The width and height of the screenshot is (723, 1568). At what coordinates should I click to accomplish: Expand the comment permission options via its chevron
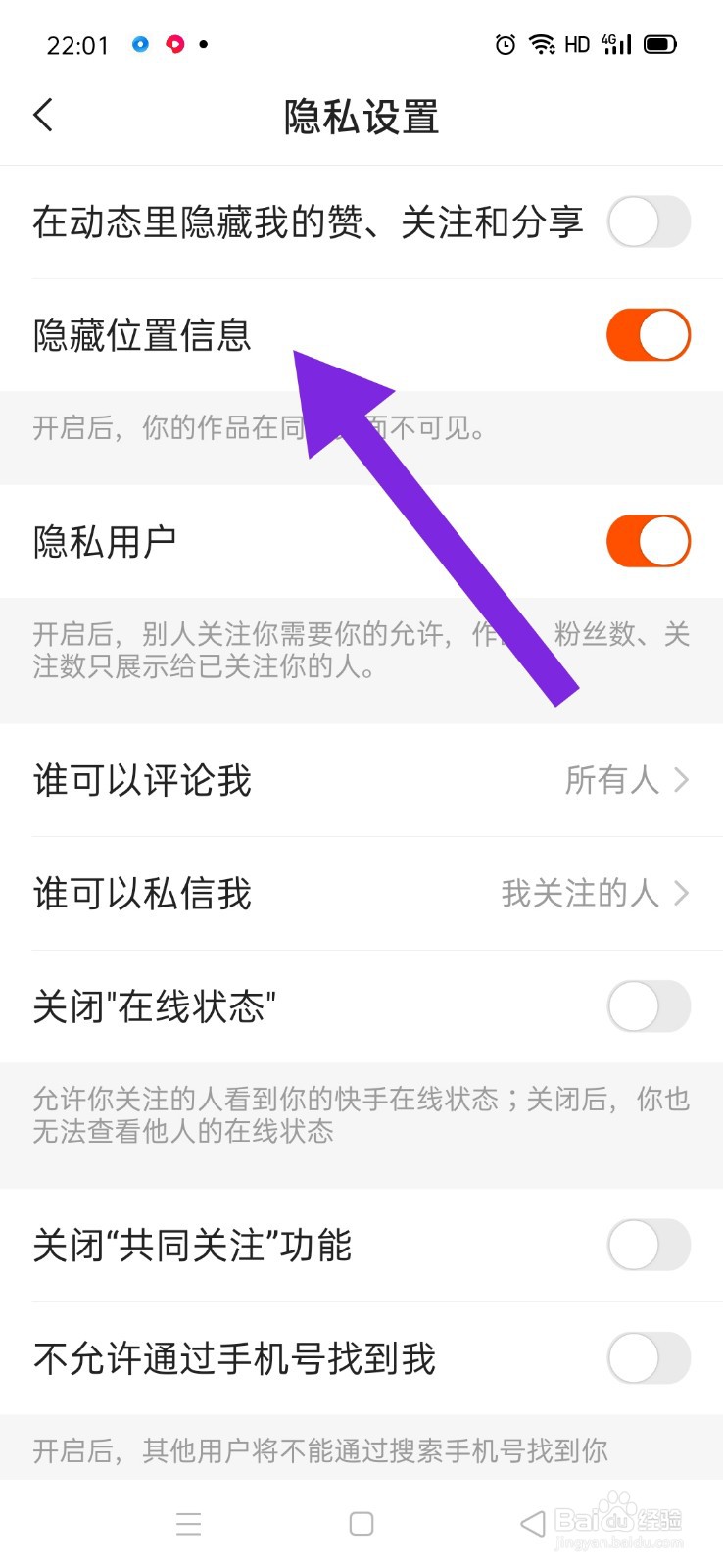[x=681, y=781]
